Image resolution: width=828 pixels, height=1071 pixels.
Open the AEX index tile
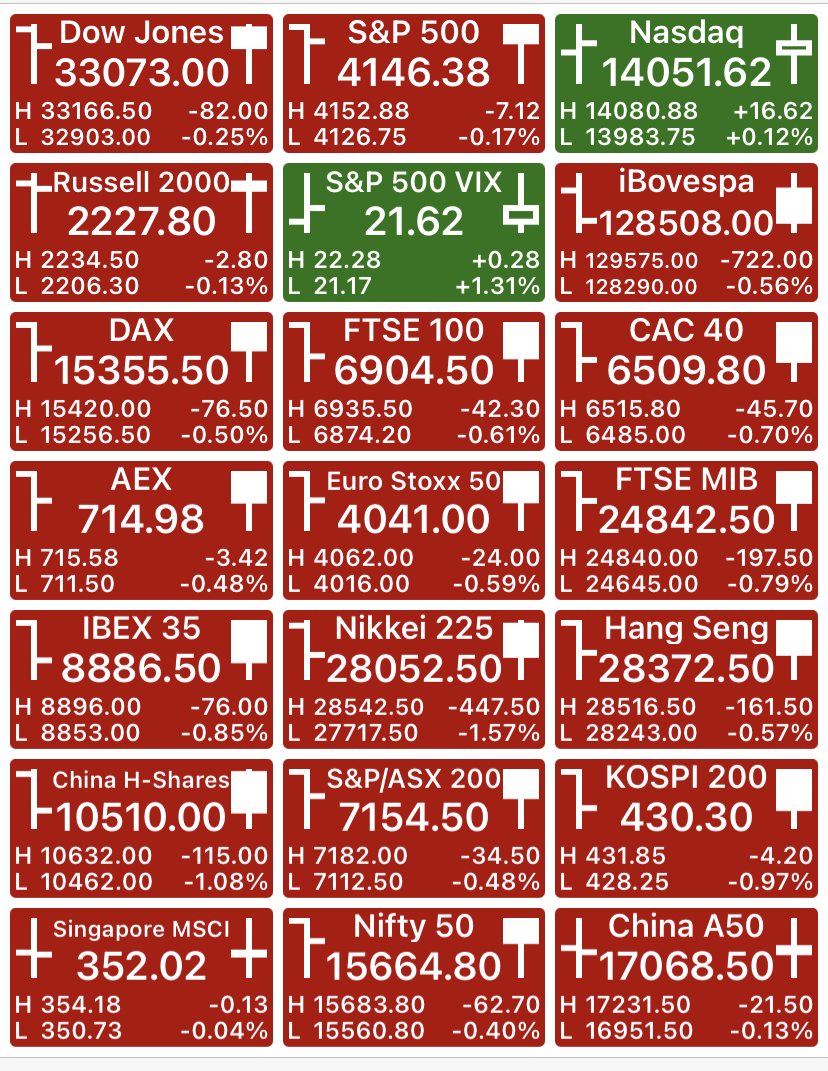(141, 530)
